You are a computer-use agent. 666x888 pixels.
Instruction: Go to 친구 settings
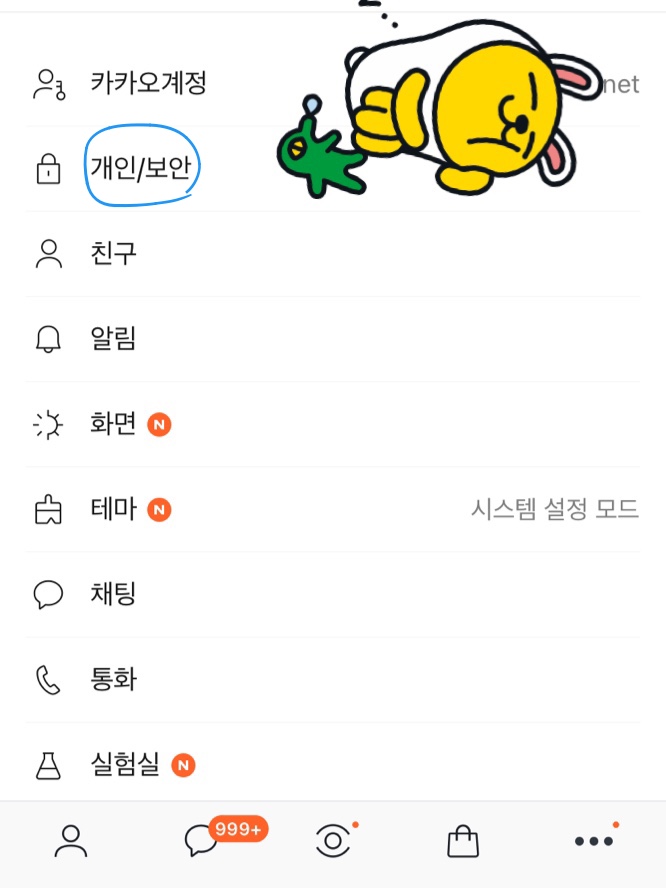(112, 254)
